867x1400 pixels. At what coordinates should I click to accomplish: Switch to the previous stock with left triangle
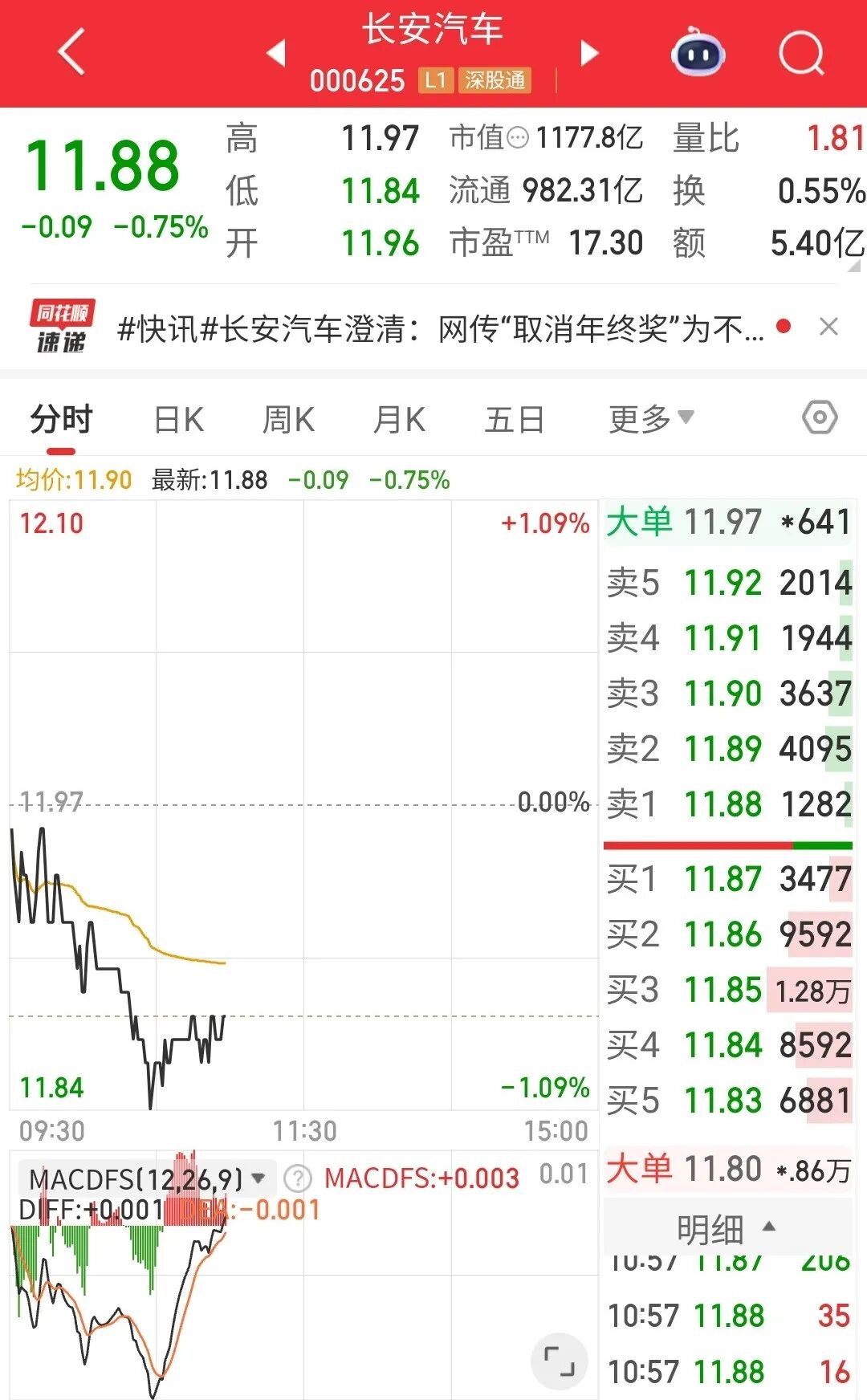pos(276,53)
